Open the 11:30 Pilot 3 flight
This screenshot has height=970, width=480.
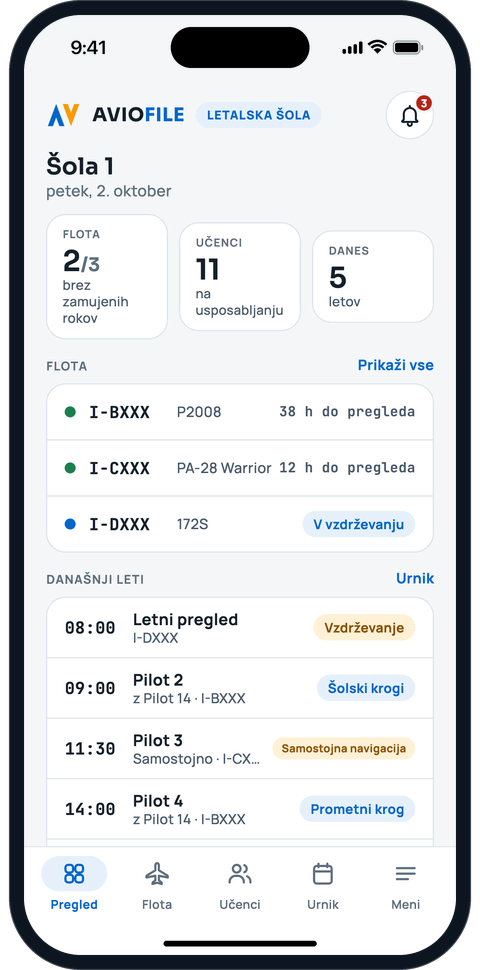[240, 749]
